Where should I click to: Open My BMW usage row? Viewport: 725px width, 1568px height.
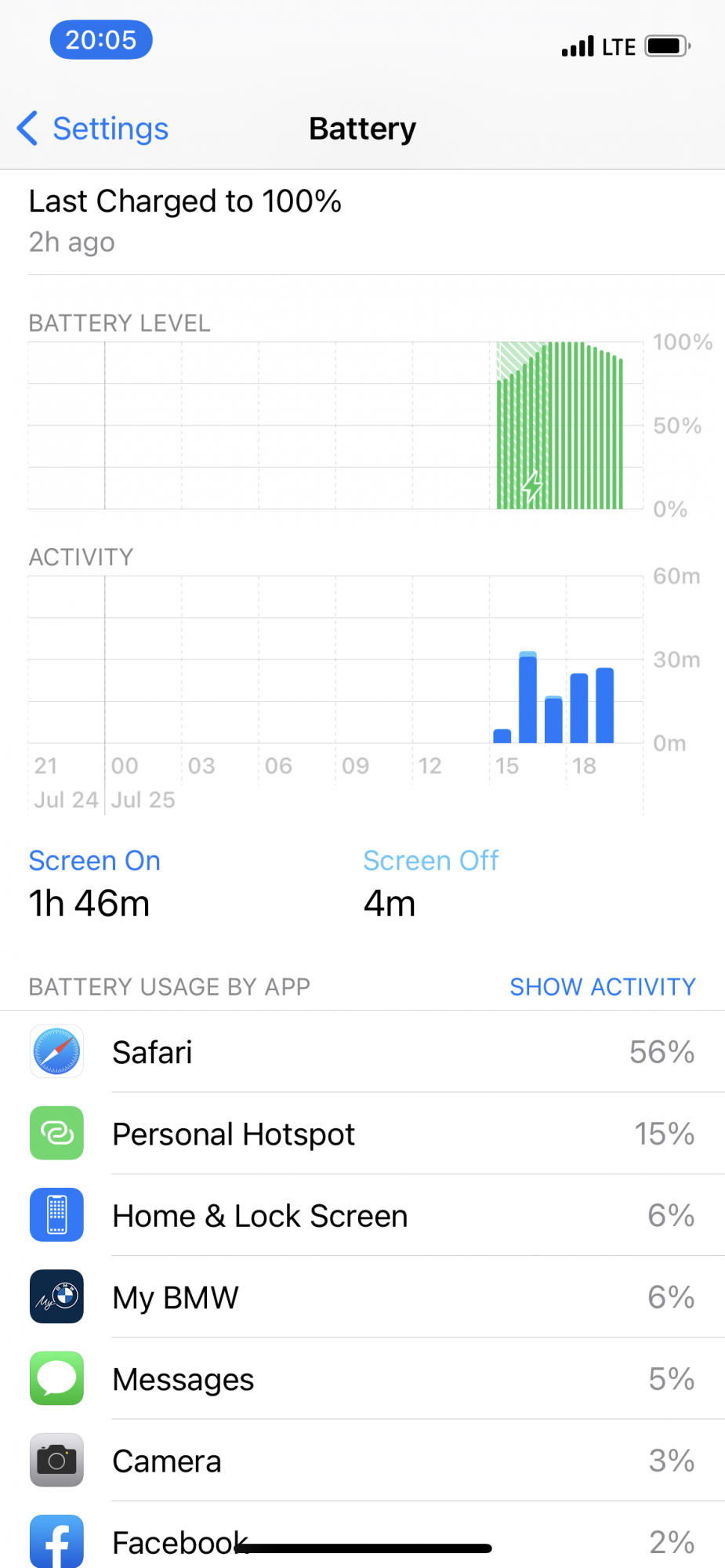click(x=362, y=1298)
